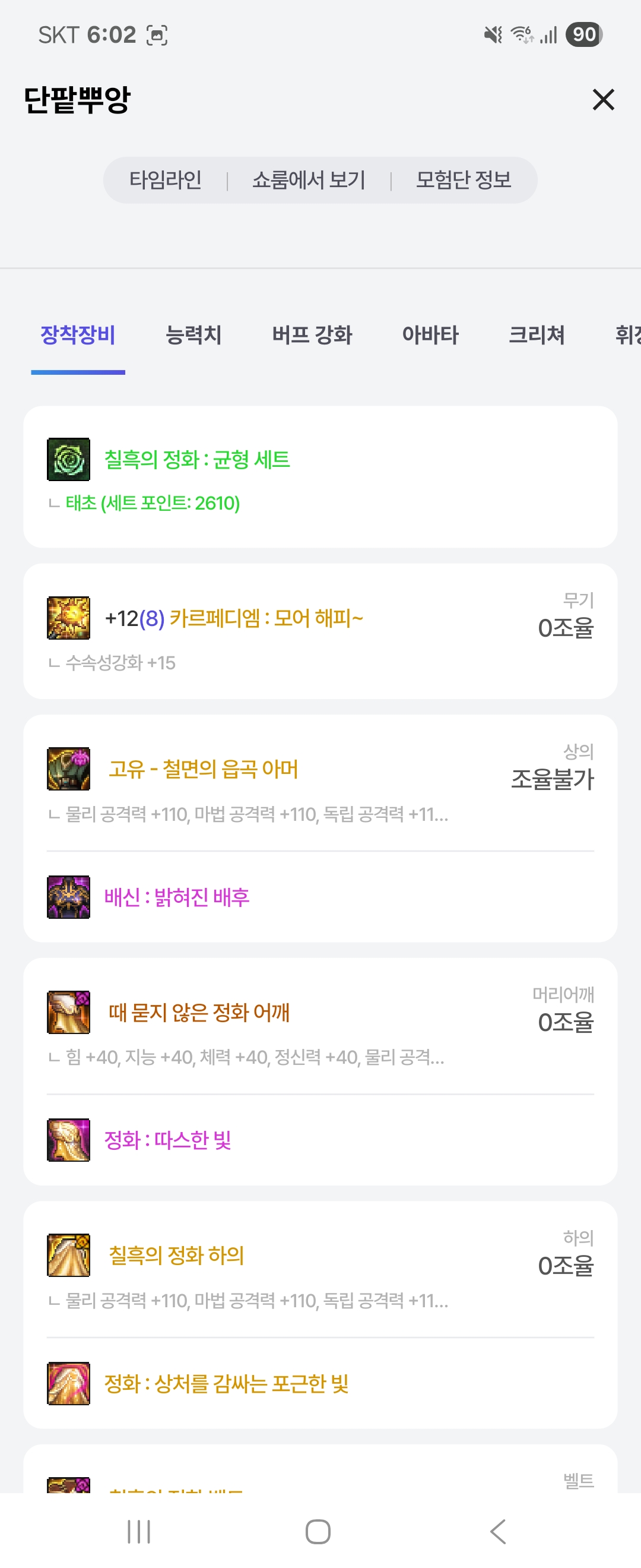Select the 장착장비 tab
Screen dimensions: 641x1568
pyautogui.click(x=78, y=336)
